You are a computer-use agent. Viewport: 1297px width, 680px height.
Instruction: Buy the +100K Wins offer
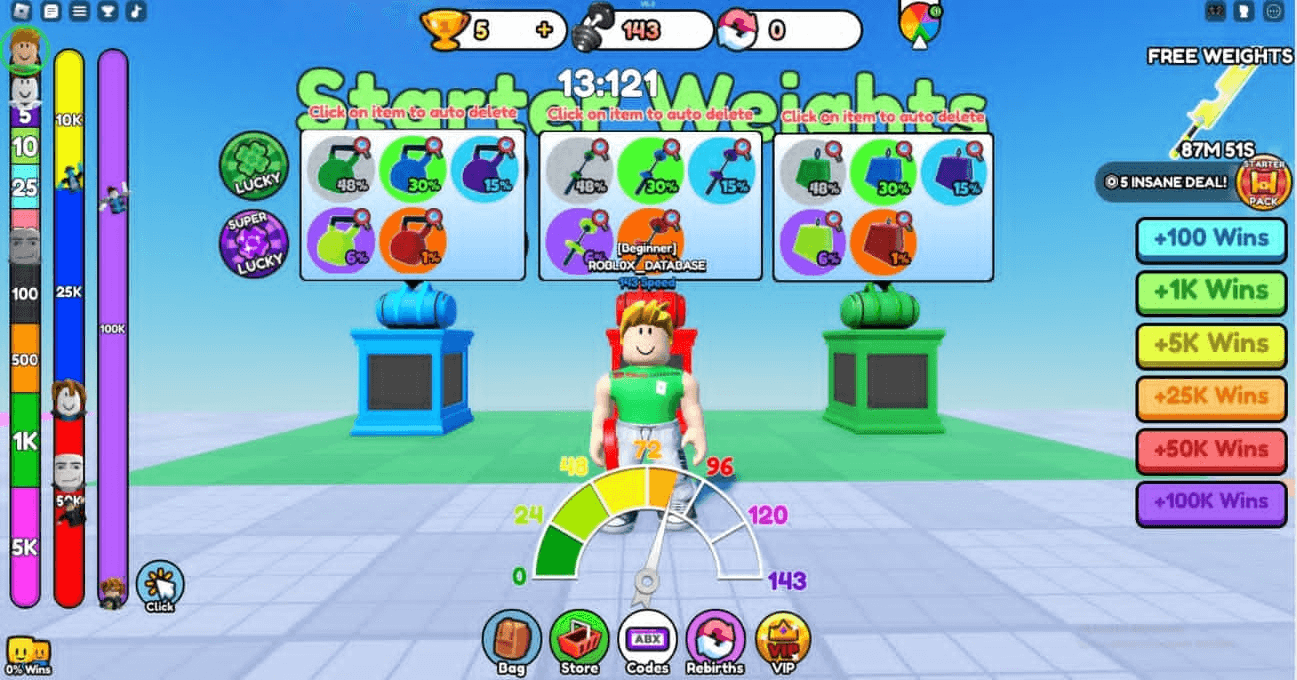point(1211,502)
